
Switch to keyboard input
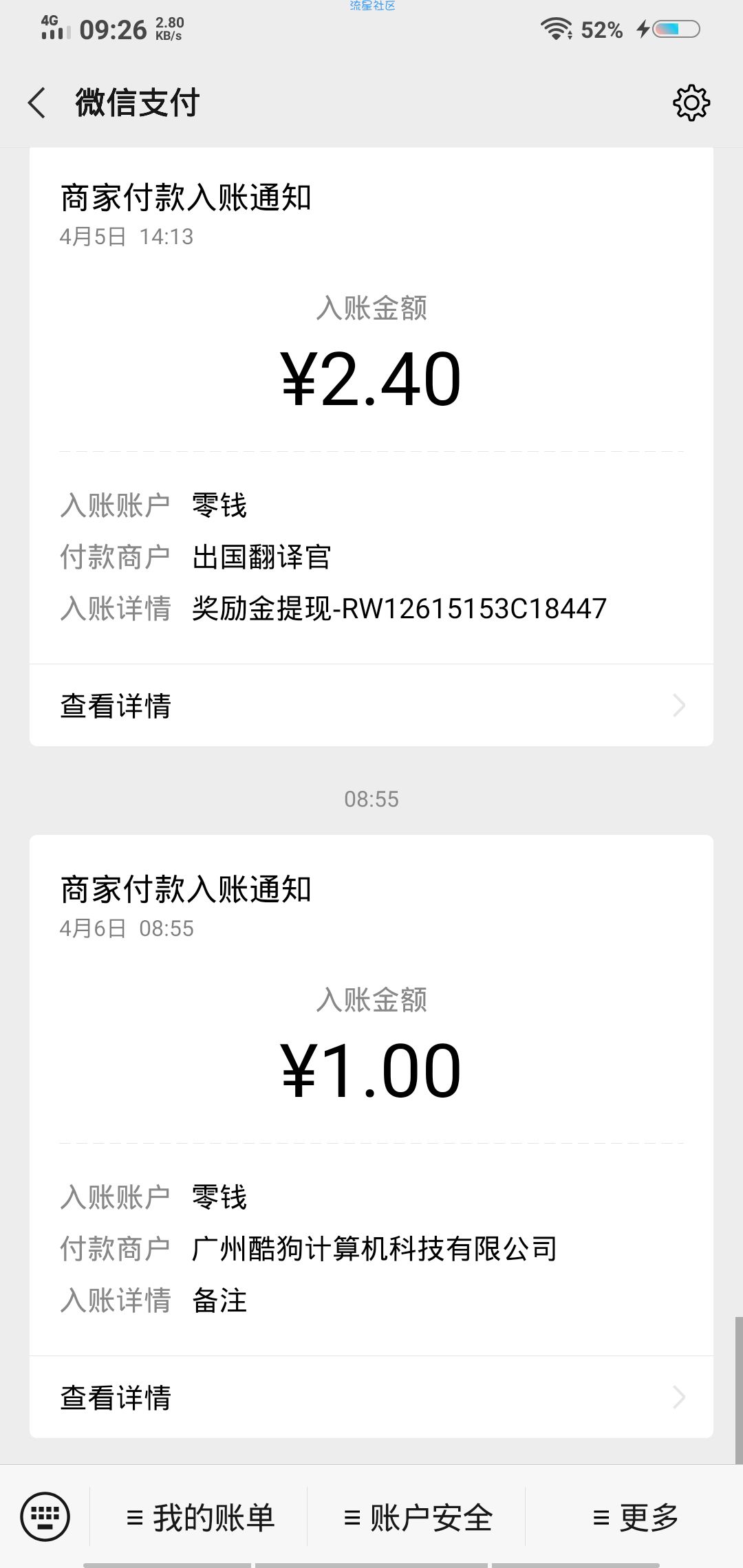(x=45, y=1516)
